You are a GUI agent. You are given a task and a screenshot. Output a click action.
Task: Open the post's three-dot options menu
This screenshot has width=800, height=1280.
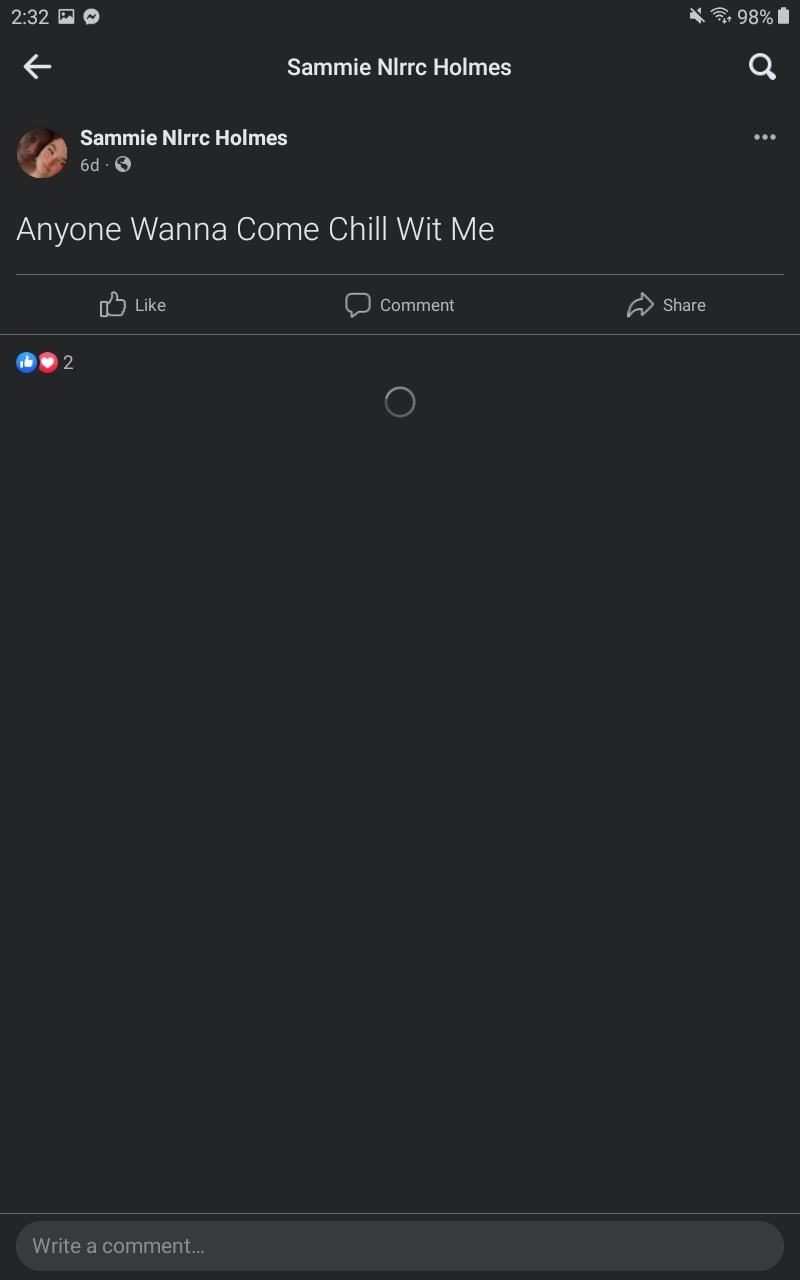[765, 137]
